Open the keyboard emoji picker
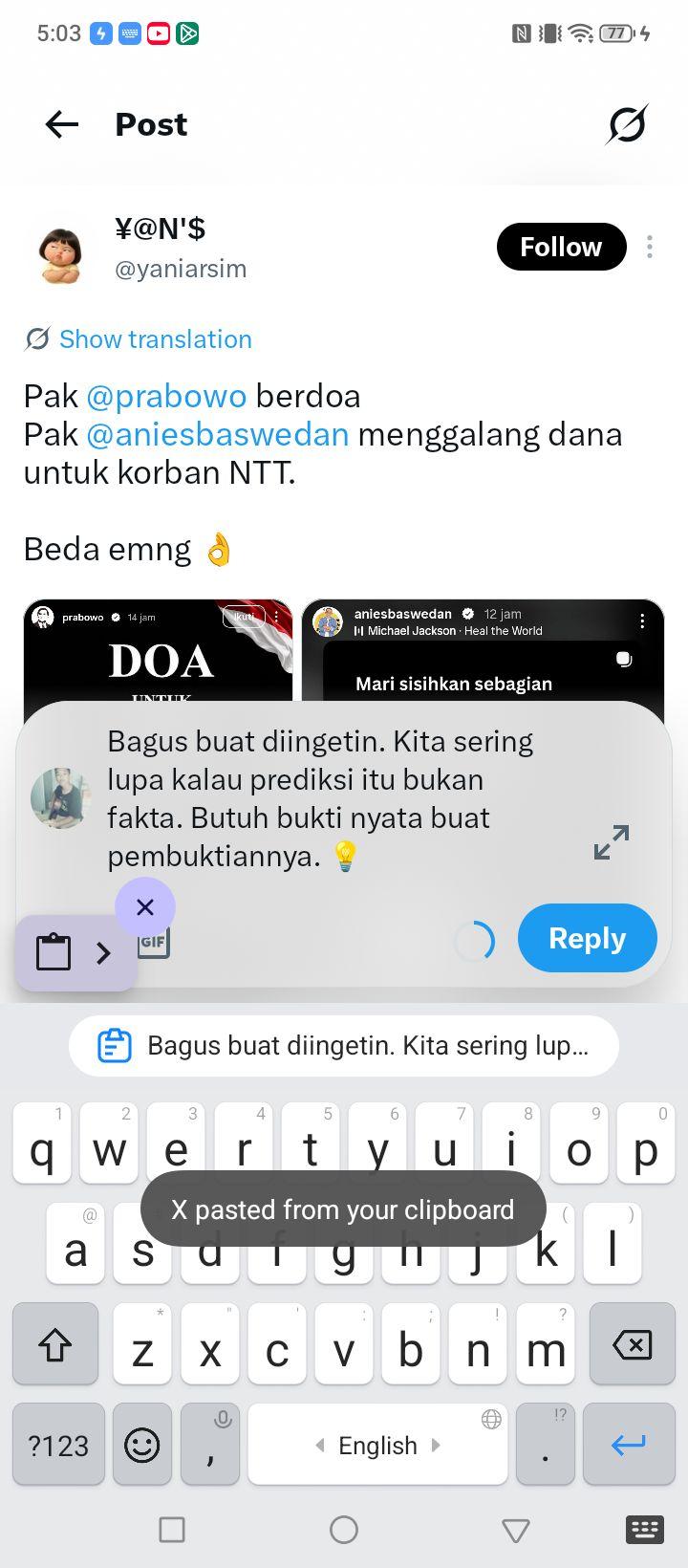This screenshot has height=1568, width=688. click(142, 1445)
